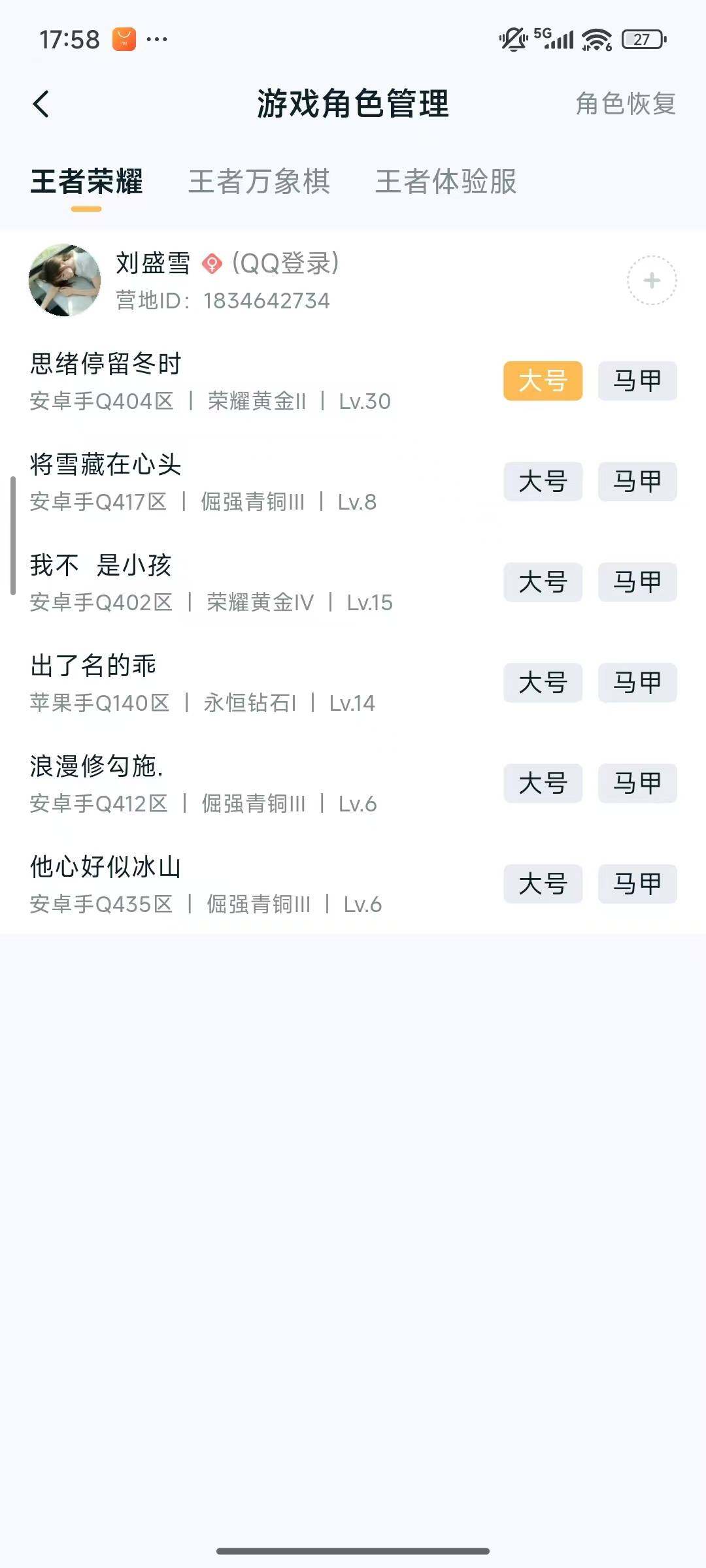
Task: Click the female gender symbol beside 刘盛雪
Action: [211, 265]
